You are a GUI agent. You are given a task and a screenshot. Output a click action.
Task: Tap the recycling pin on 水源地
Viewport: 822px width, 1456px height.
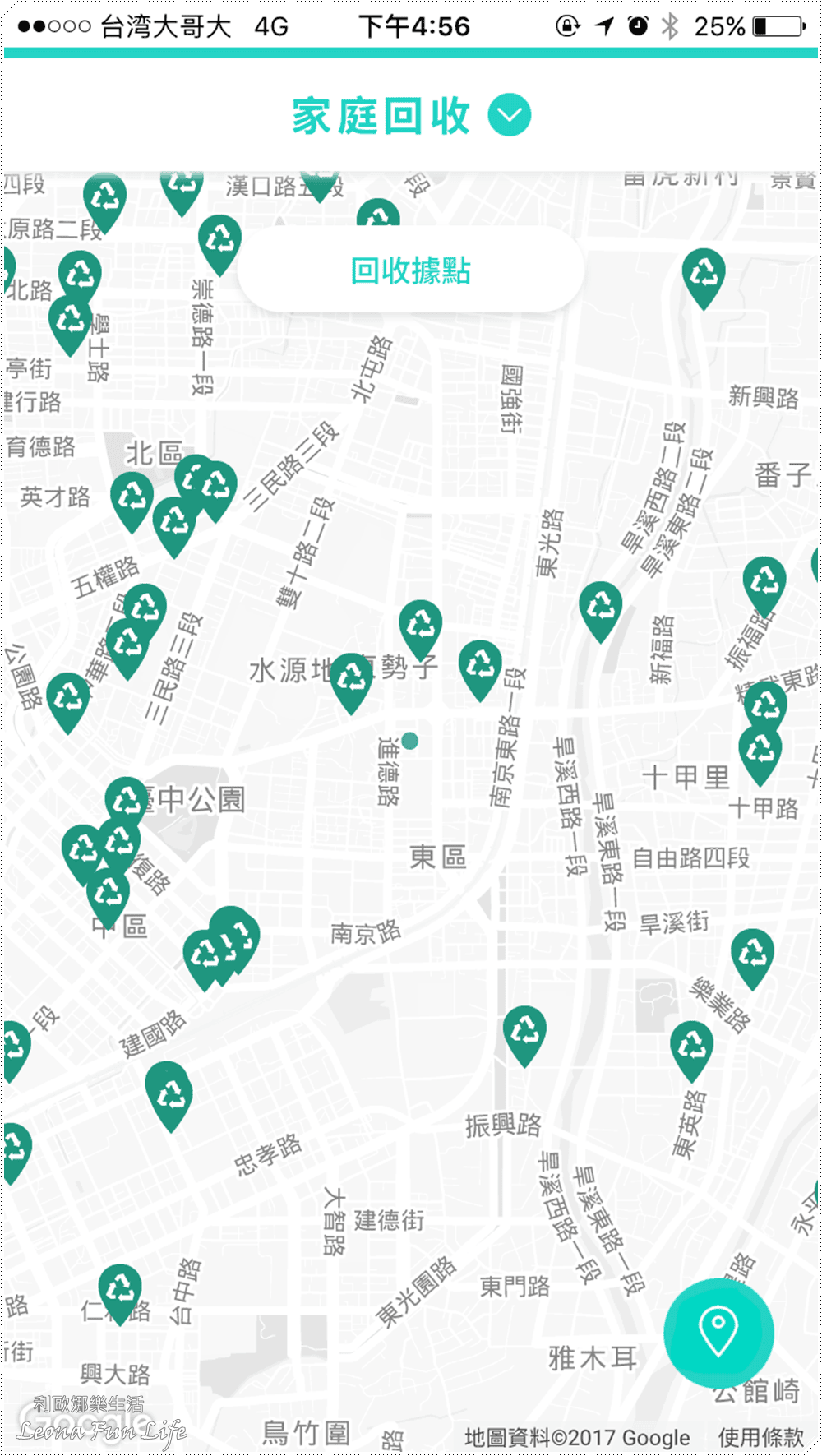(x=351, y=679)
